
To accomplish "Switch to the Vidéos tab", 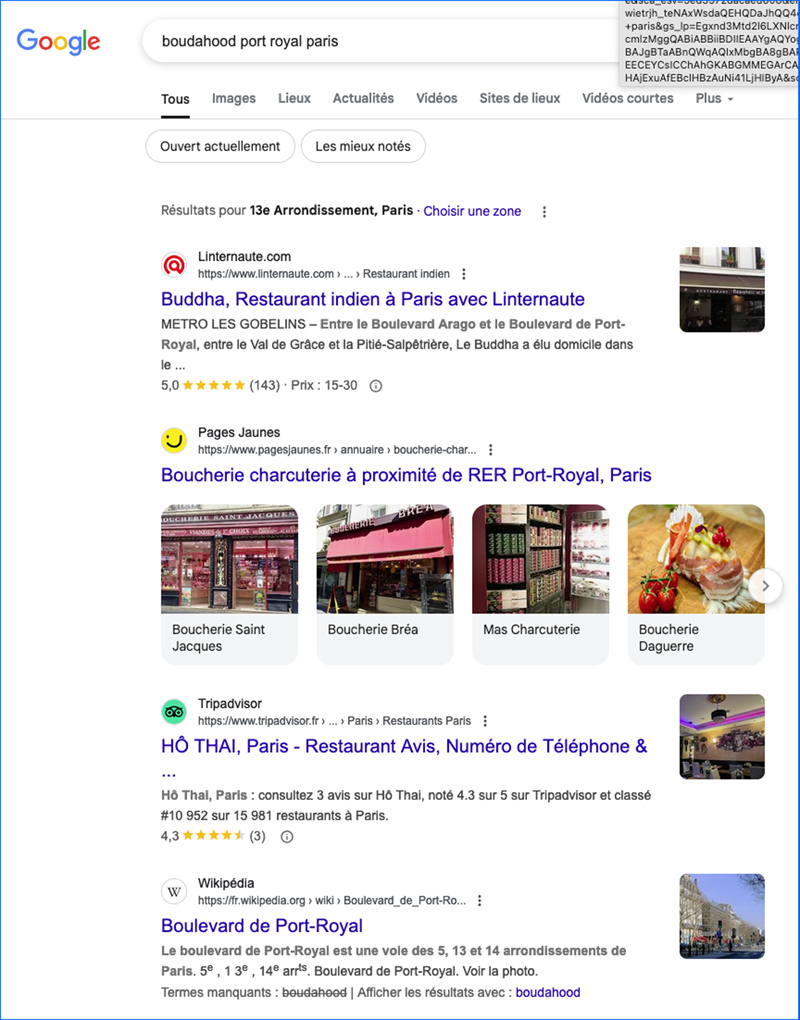I will [x=436, y=98].
